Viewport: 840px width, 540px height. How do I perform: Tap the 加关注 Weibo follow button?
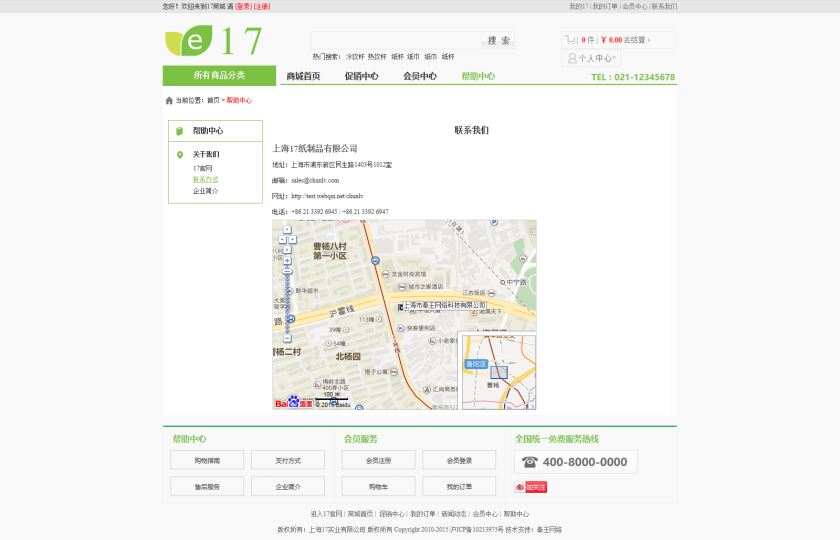pos(530,487)
